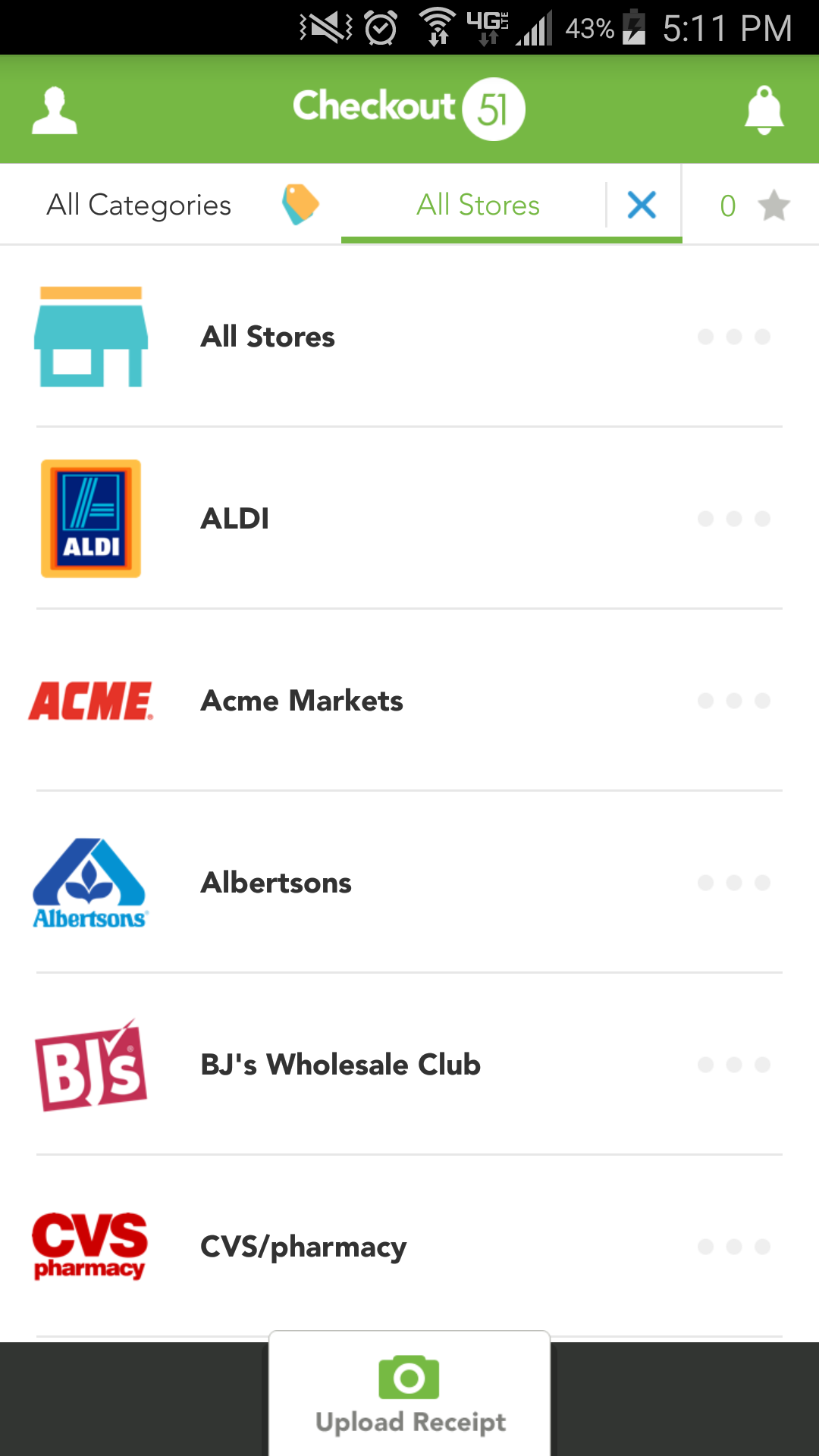Tap Upload Receipt camera button
This screenshot has height=1456, width=819.
click(409, 1395)
